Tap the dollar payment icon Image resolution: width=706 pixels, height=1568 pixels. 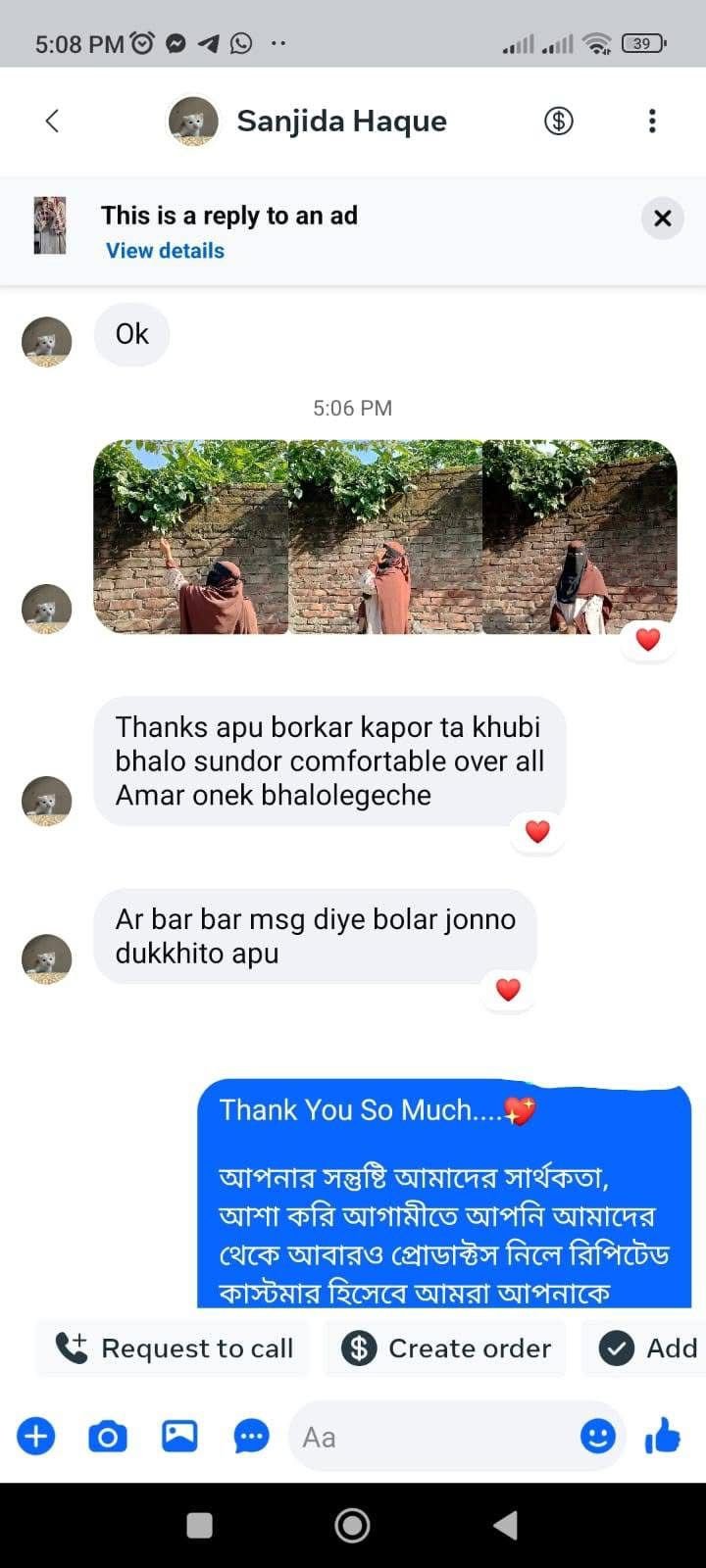559,121
